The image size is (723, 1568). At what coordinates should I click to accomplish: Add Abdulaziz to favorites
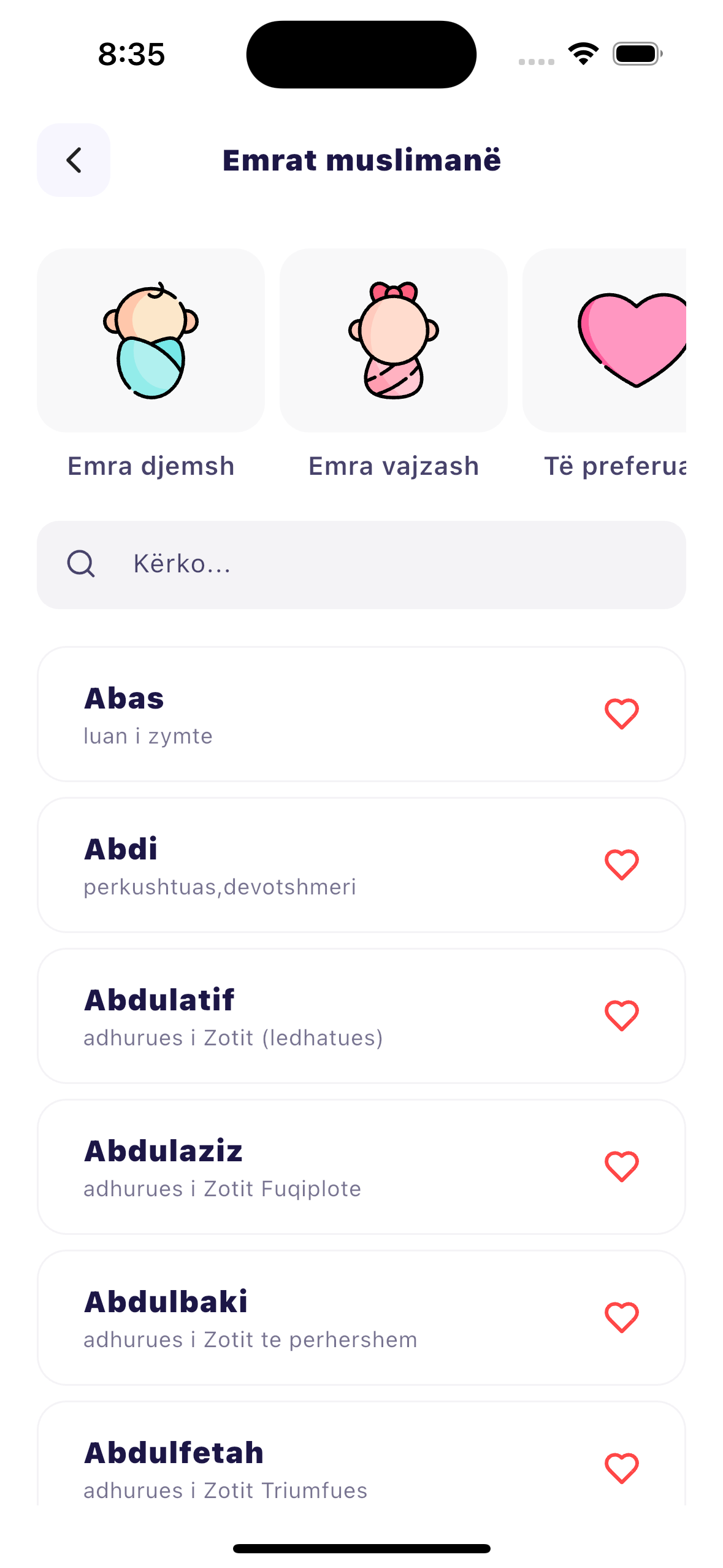click(x=621, y=1167)
